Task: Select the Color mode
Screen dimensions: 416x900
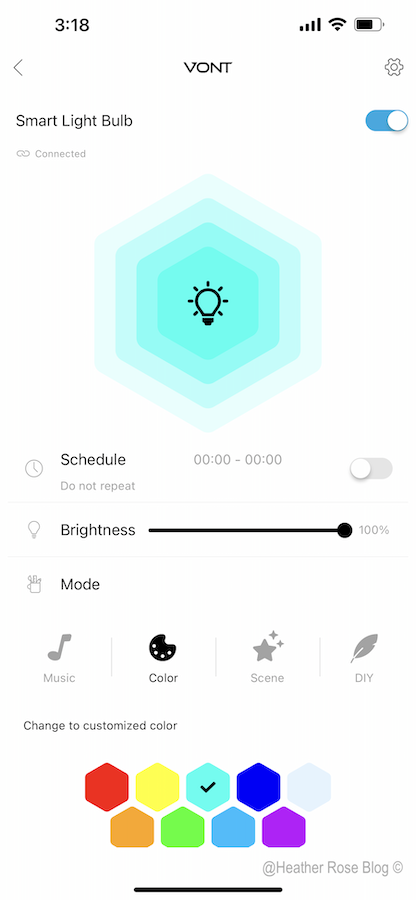Action: tap(164, 658)
